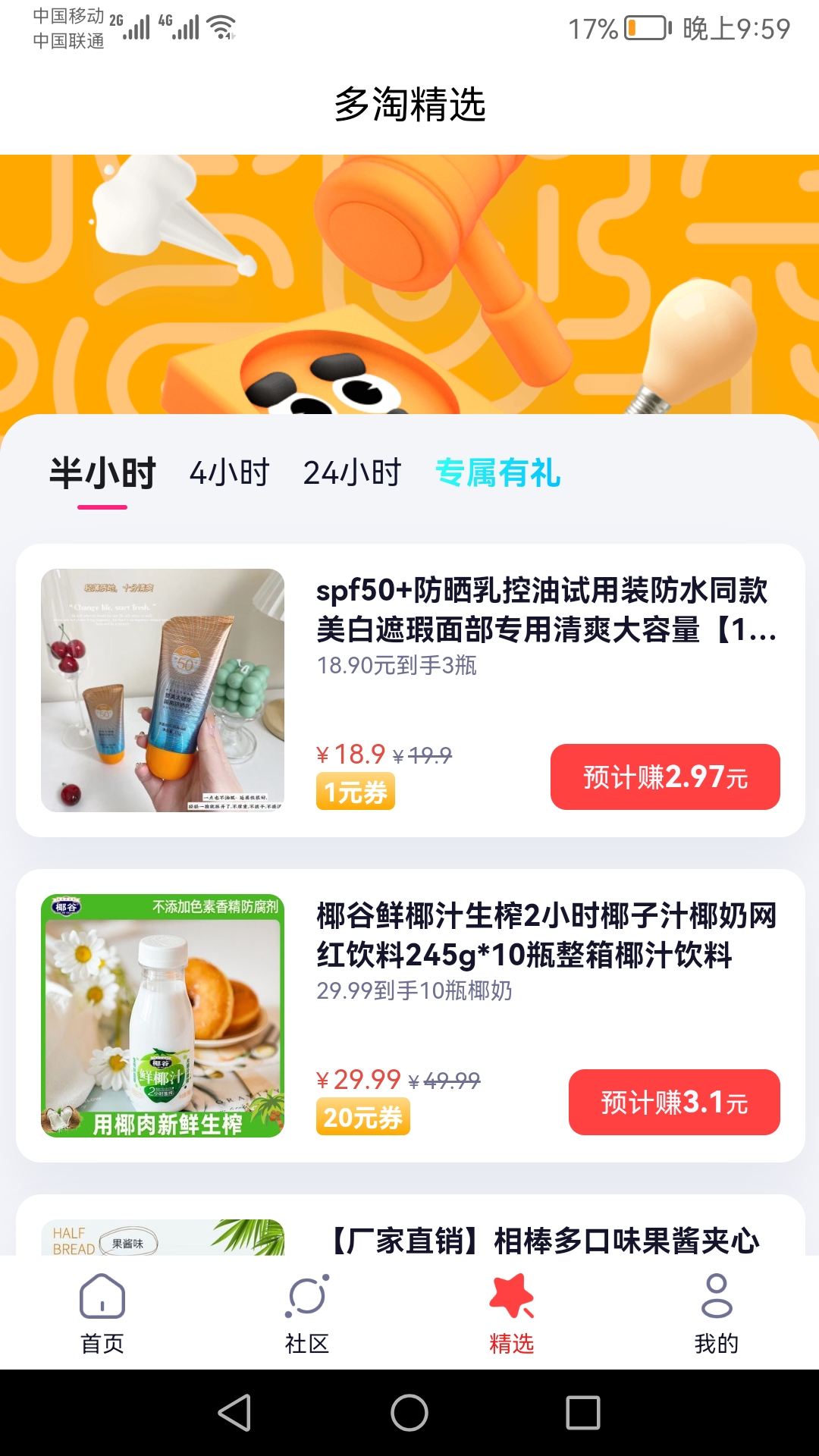
Task: Tap the coconut juice product title text
Action: click(544, 940)
